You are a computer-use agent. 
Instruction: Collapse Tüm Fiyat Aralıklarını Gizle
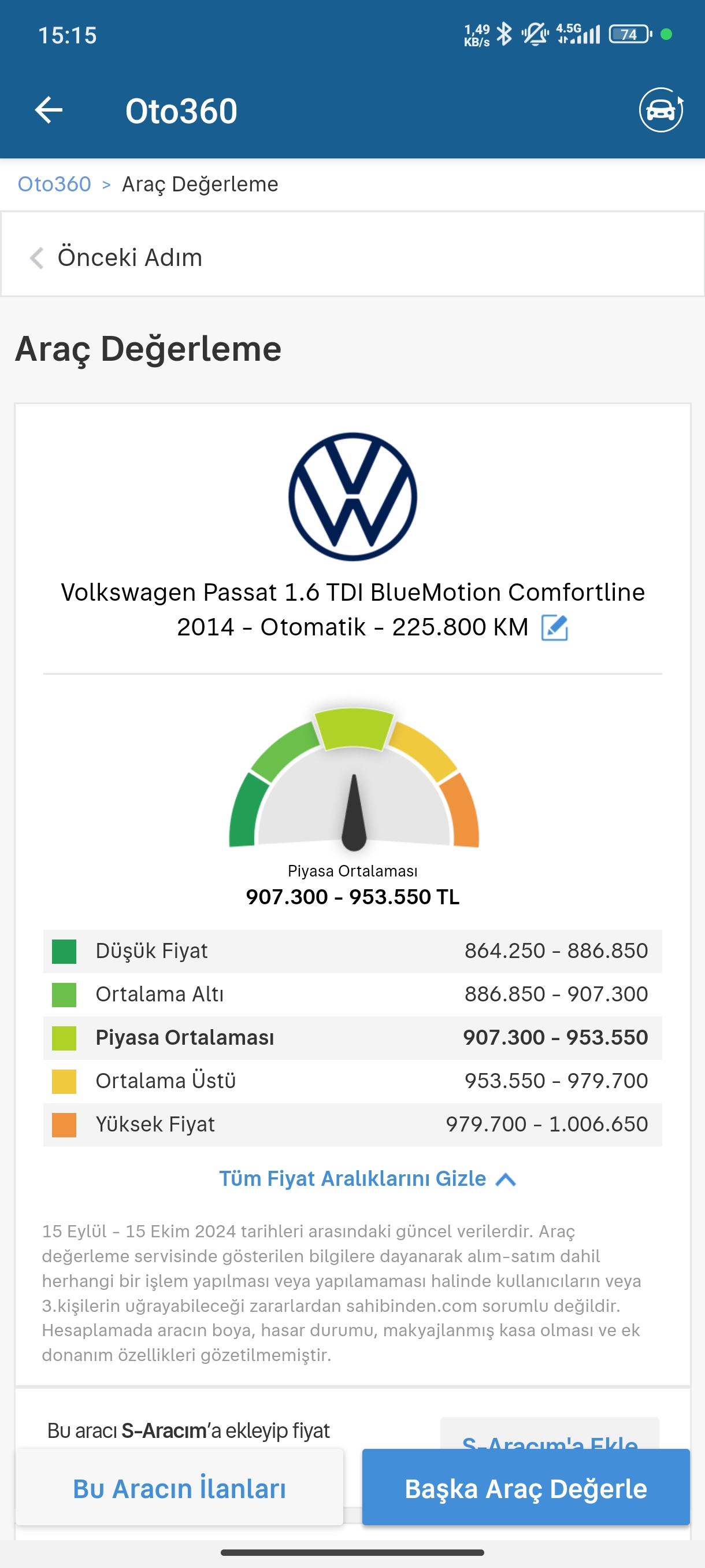tap(368, 1178)
